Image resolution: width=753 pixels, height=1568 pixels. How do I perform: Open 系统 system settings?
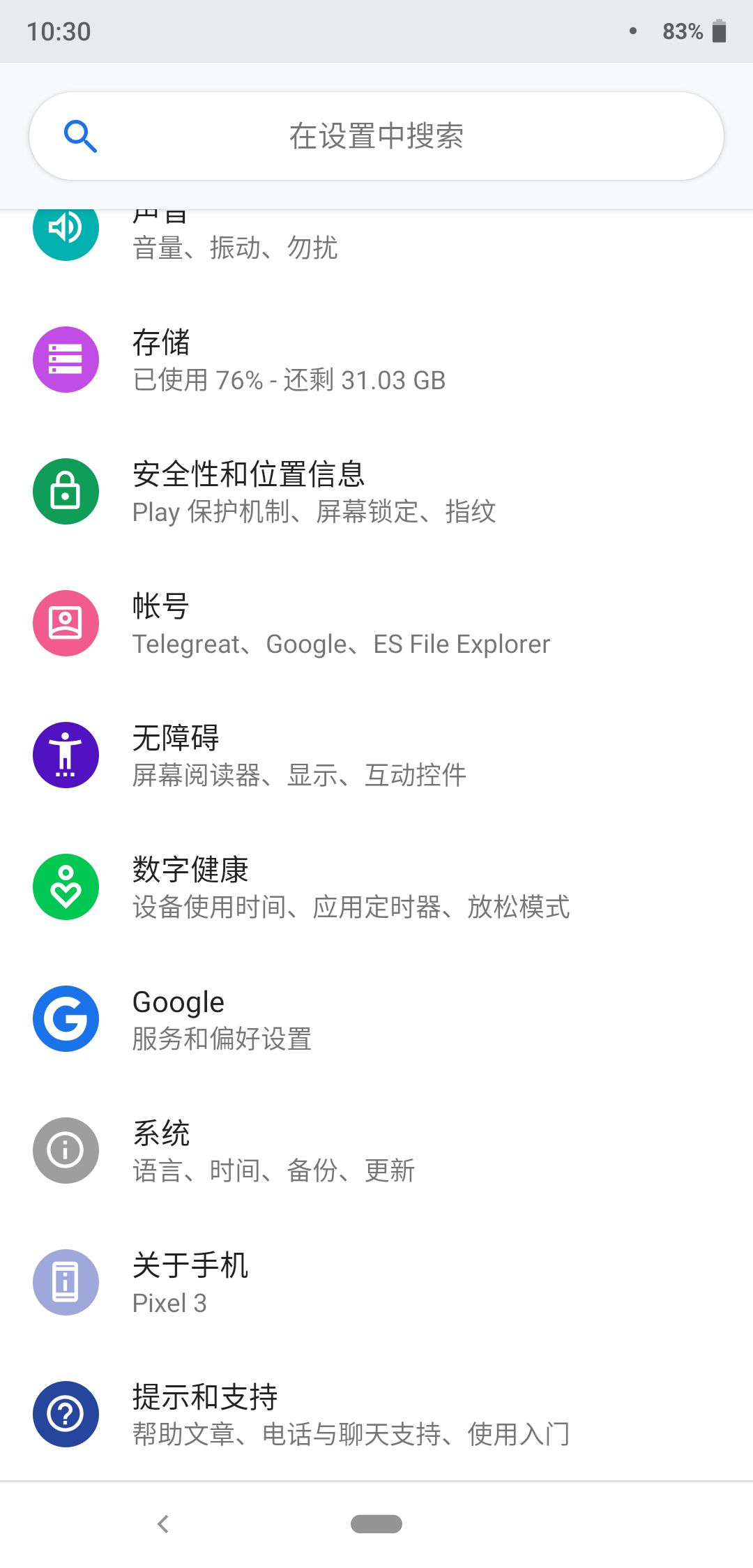(x=376, y=1151)
